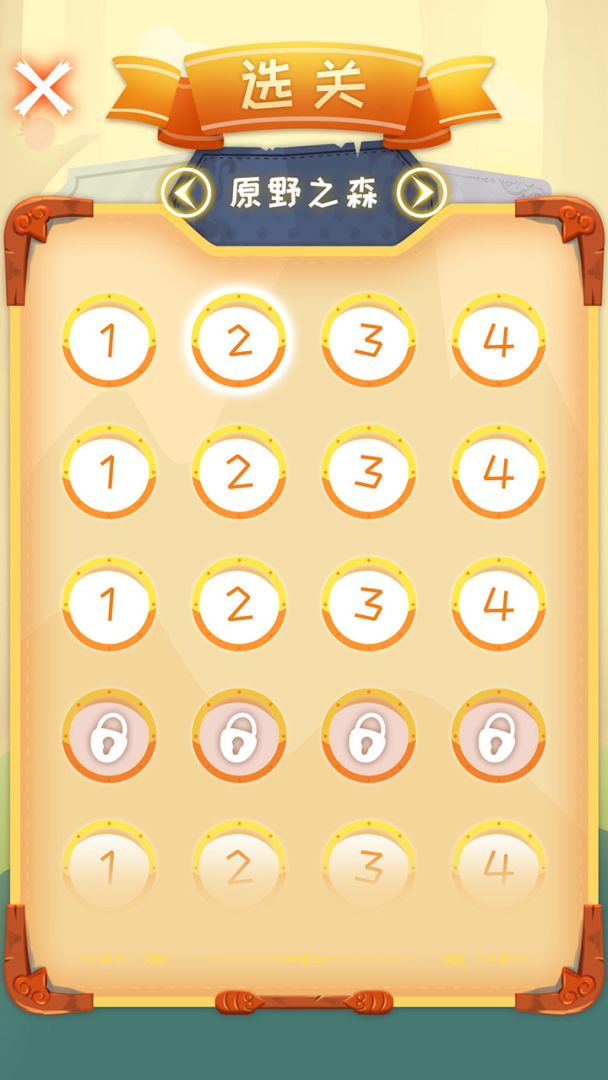608x1080 pixels.
Task: Open level 4 in the second row
Action: click(499, 472)
